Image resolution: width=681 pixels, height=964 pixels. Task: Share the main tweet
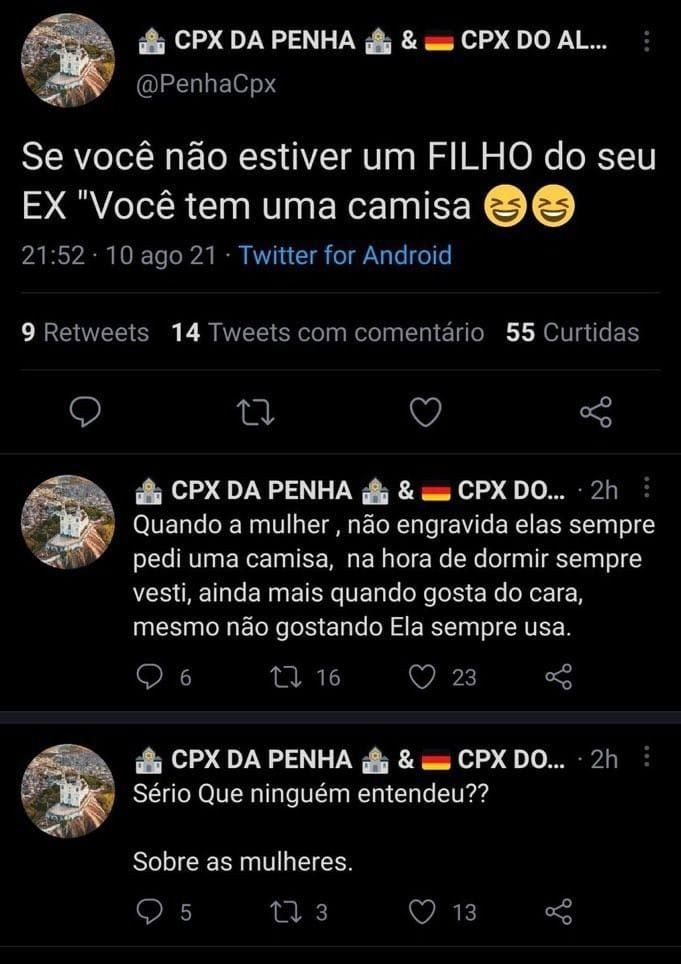[x=596, y=412]
